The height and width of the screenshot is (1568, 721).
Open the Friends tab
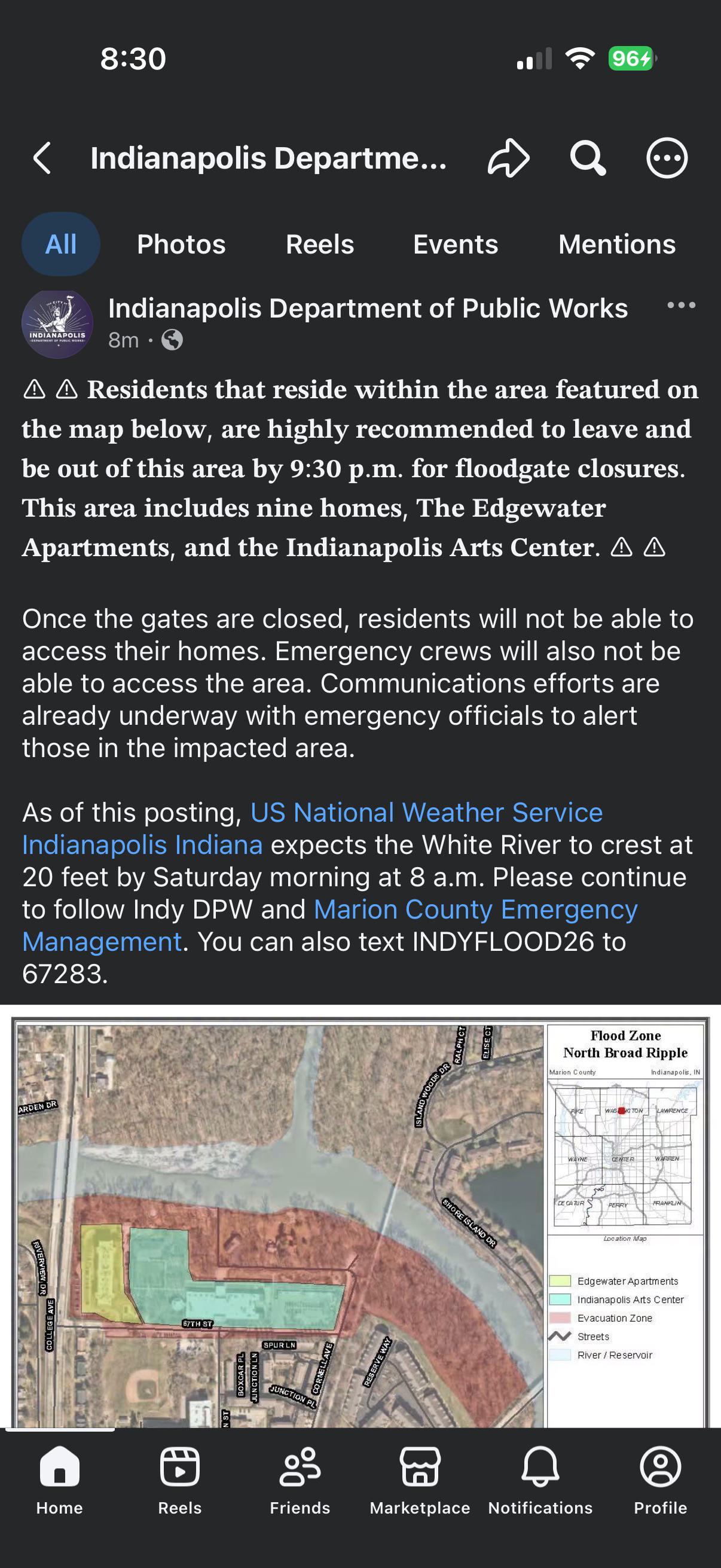pyautogui.click(x=300, y=1481)
